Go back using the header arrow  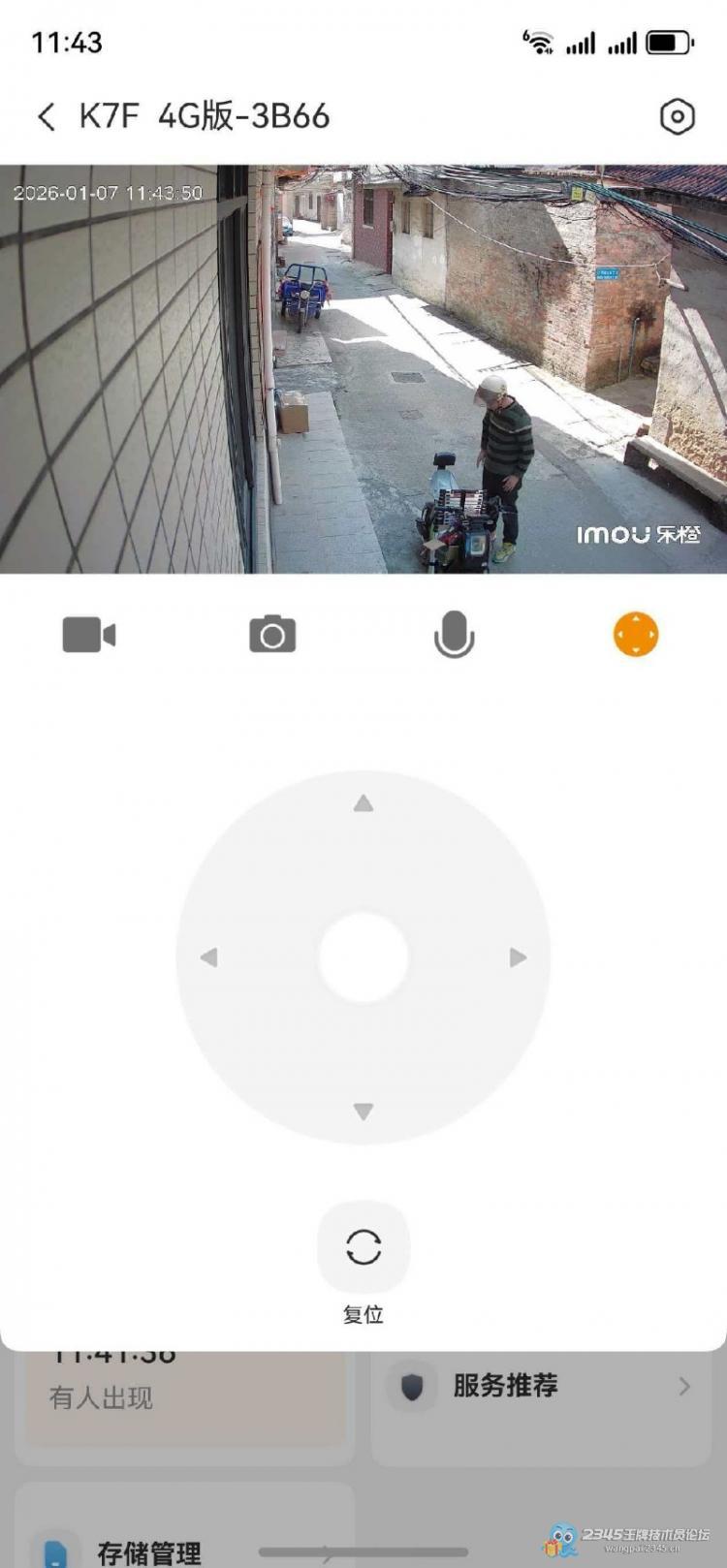tap(46, 117)
